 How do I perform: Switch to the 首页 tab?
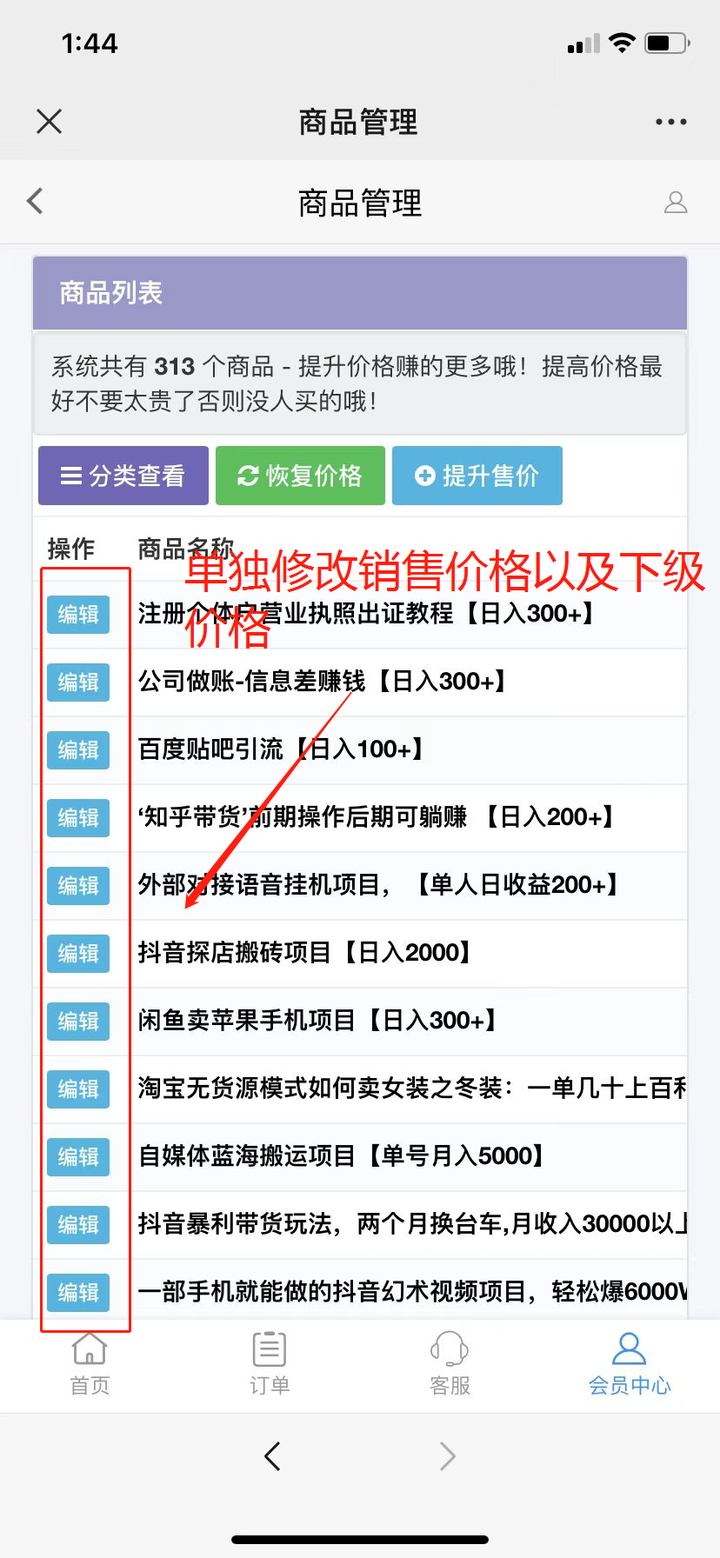click(89, 1364)
